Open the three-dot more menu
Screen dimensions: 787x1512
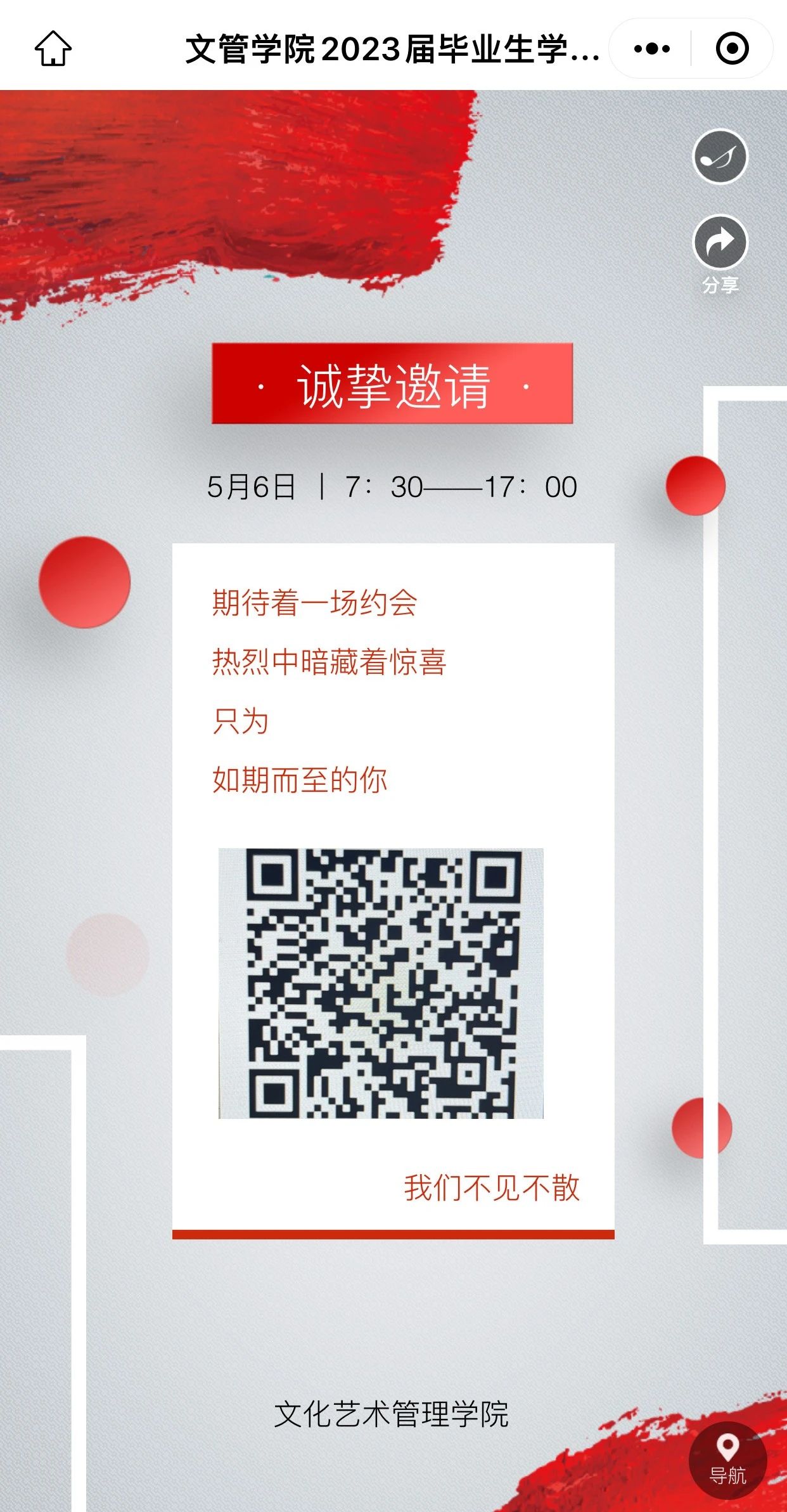(651, 49)
